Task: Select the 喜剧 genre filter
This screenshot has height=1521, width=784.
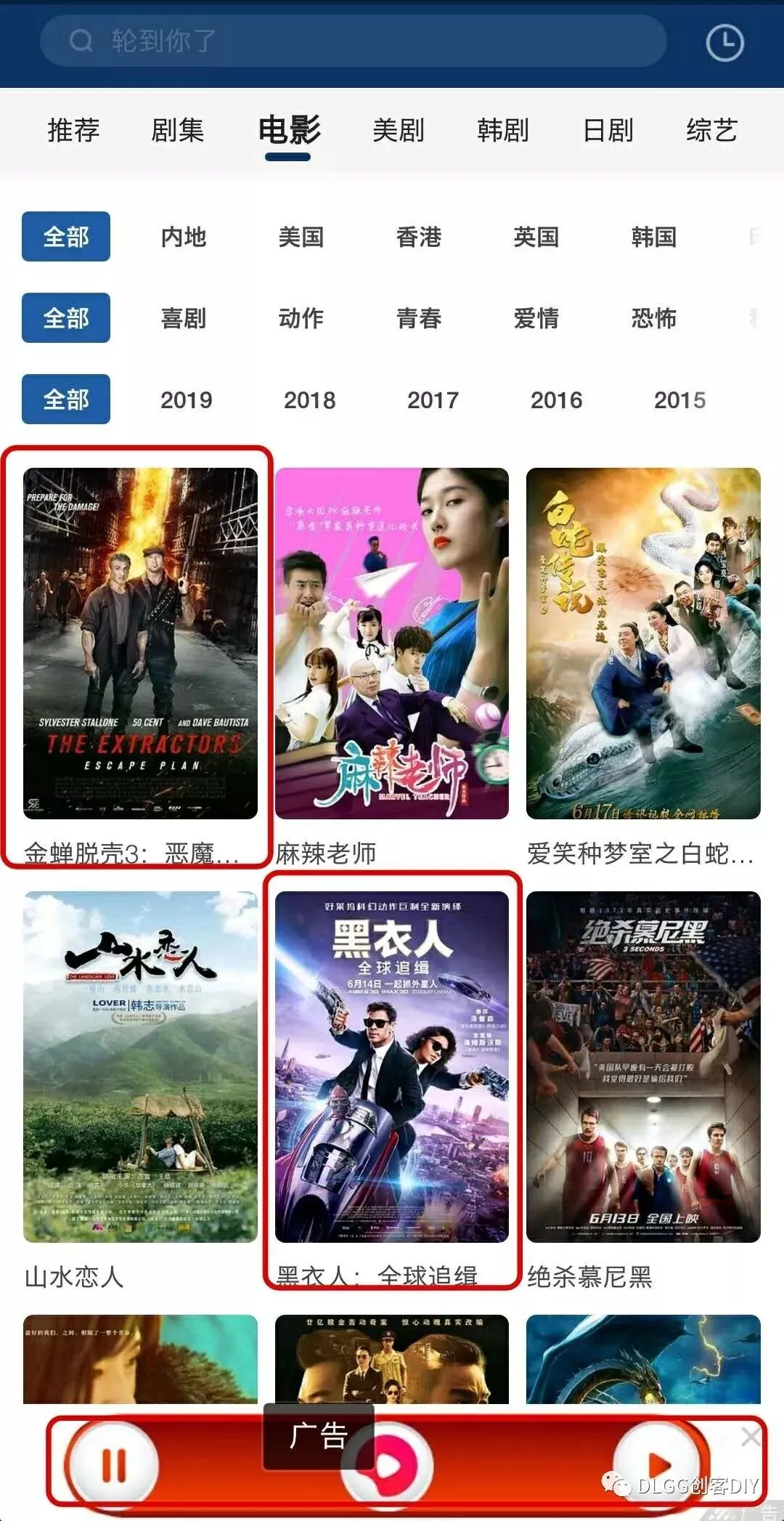Action: tap(184, 318)
